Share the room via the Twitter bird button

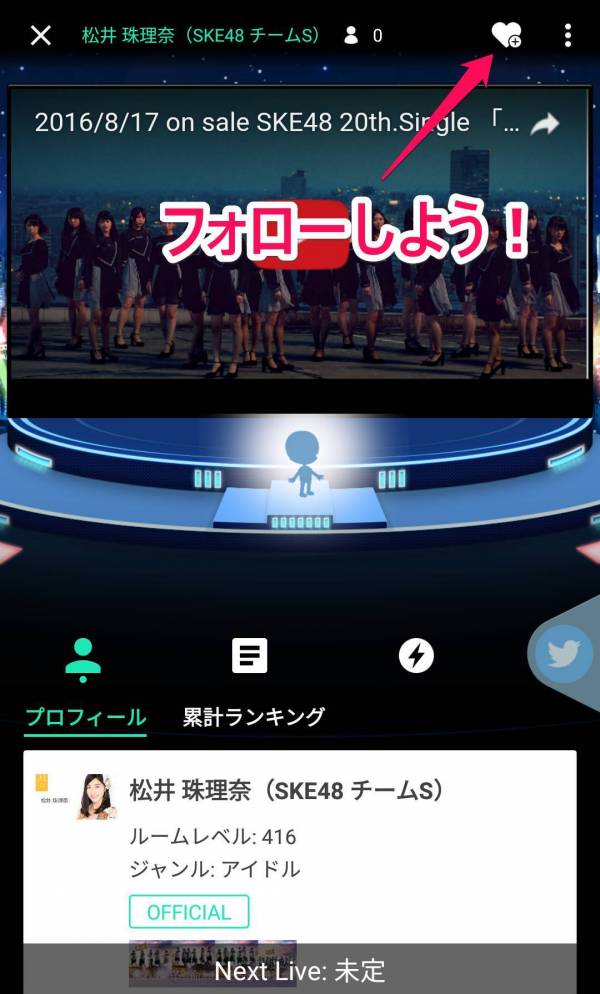[x=563, y=655]
